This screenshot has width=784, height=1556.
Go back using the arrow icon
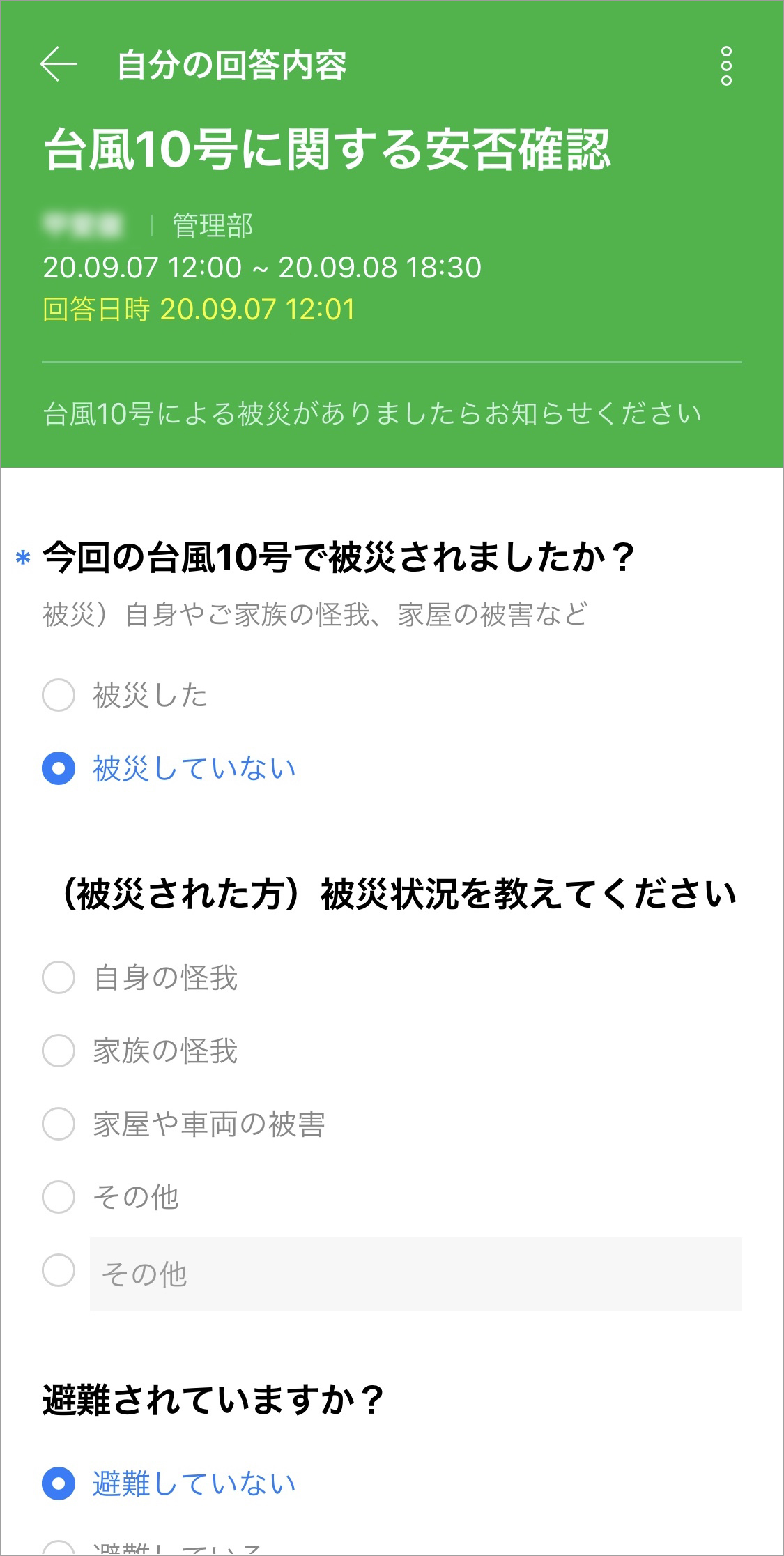click(59, 65)
